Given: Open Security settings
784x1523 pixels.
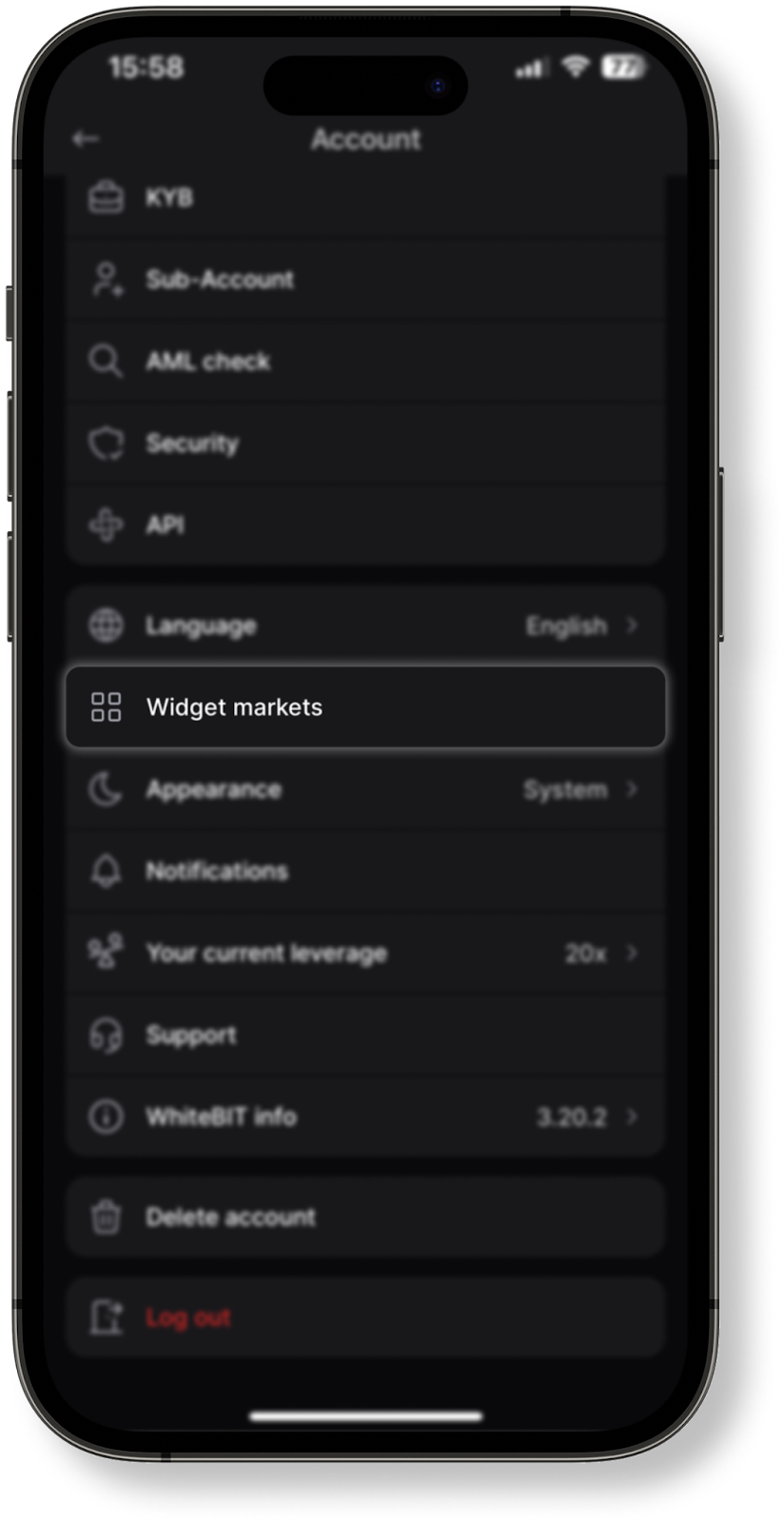Looking at the screenshot, I should point(365,443).
